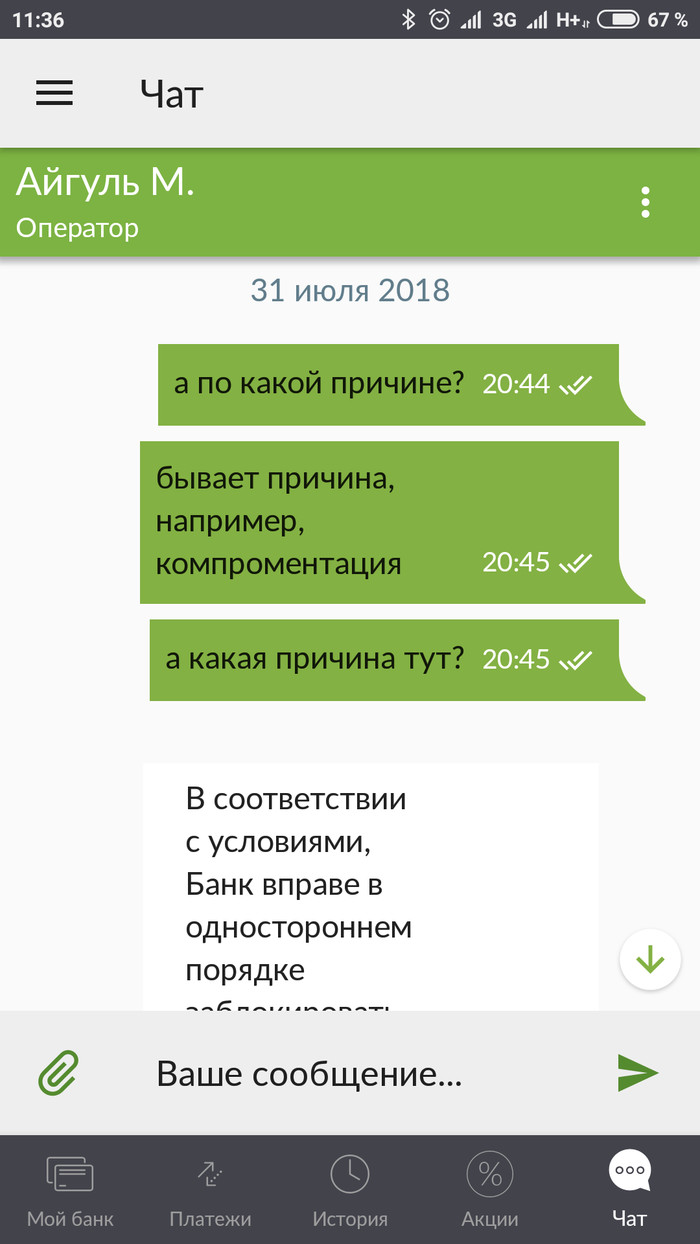The image size is (700, 1244).
Task: Open the История tab
Action: [x=350, y=1189]
